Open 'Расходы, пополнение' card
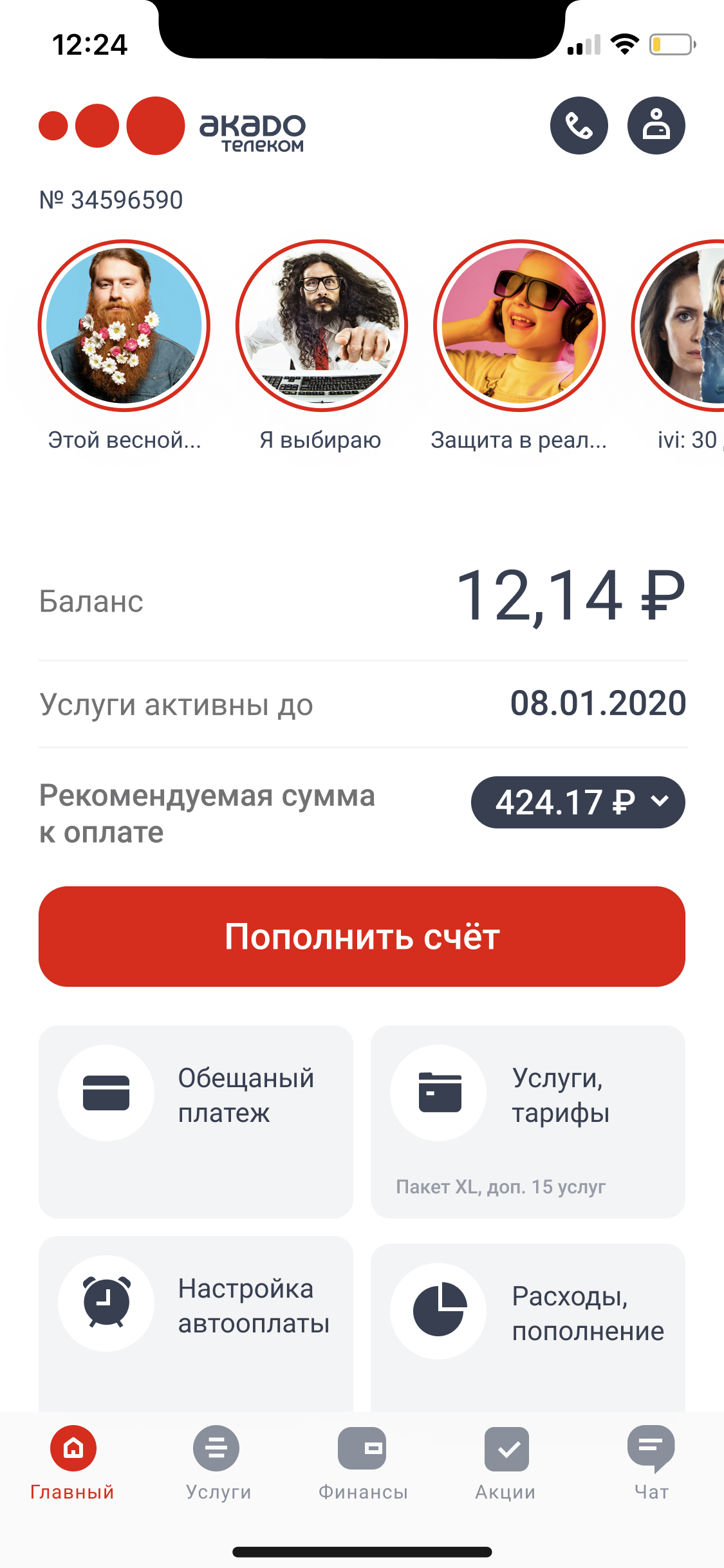This screenshot has height=1568, width=724. pyautogui.click(x=528, y=1327)
